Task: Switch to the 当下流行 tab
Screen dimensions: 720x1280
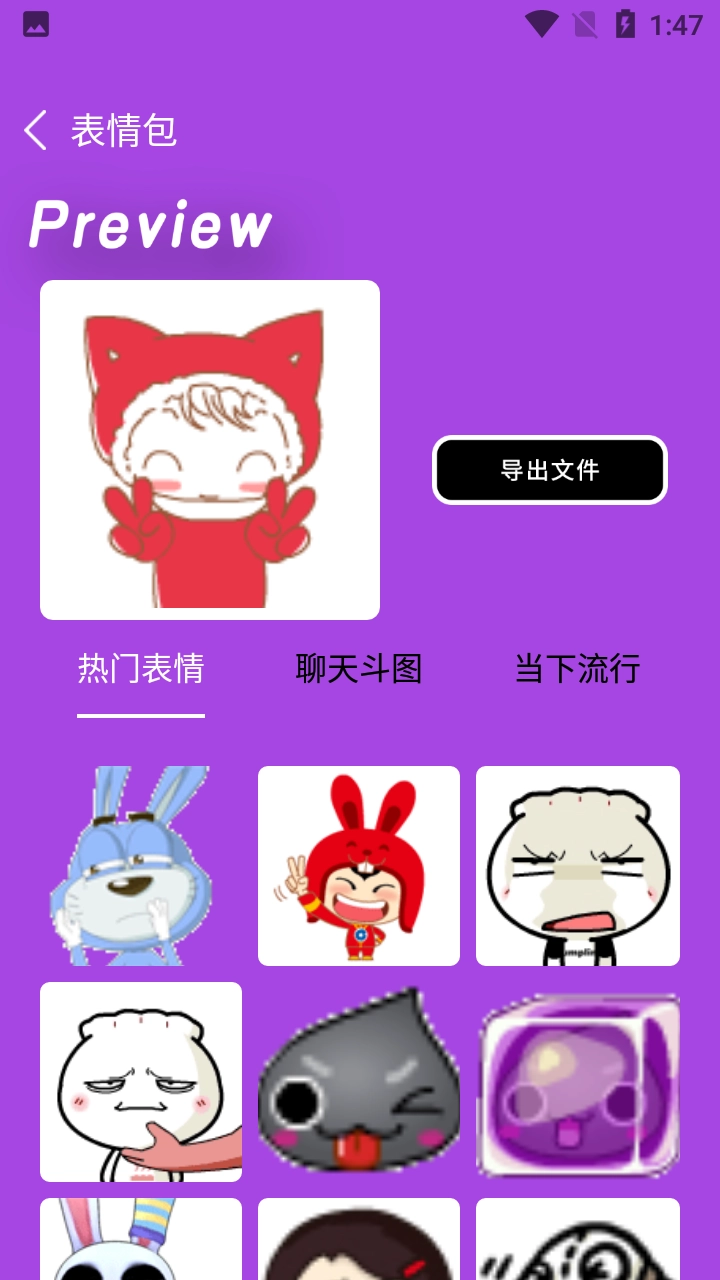Action: [577, 670]
